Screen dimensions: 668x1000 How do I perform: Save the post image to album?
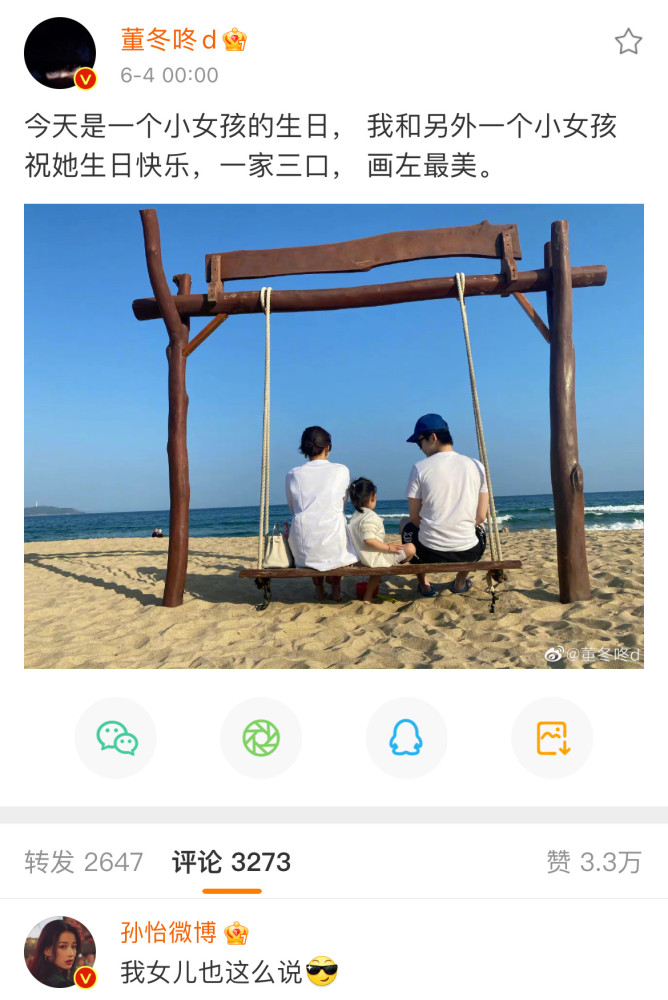coord(552,738)
